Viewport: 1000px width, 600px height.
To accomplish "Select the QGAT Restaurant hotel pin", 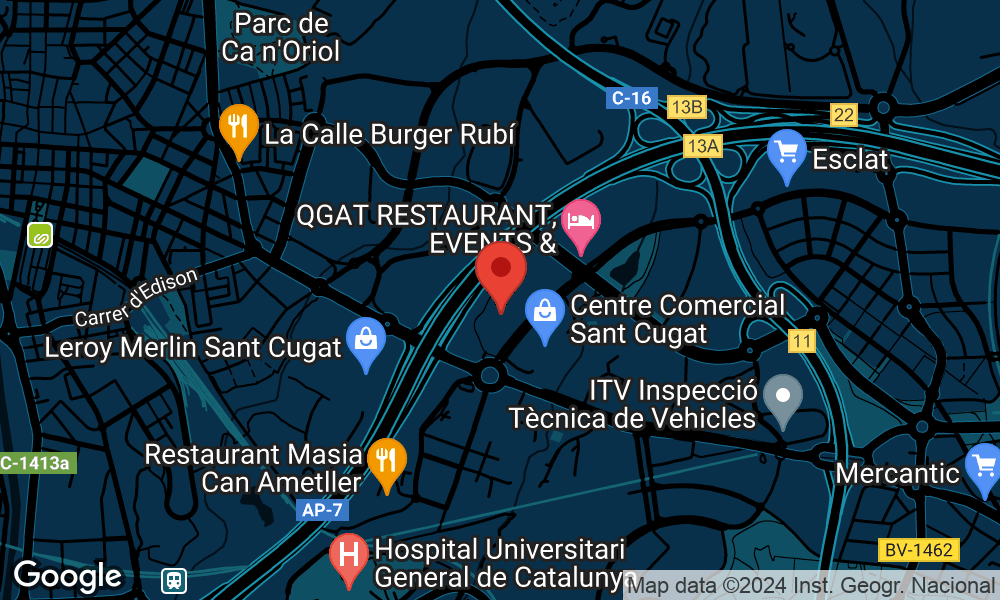I will coord(581,223).
